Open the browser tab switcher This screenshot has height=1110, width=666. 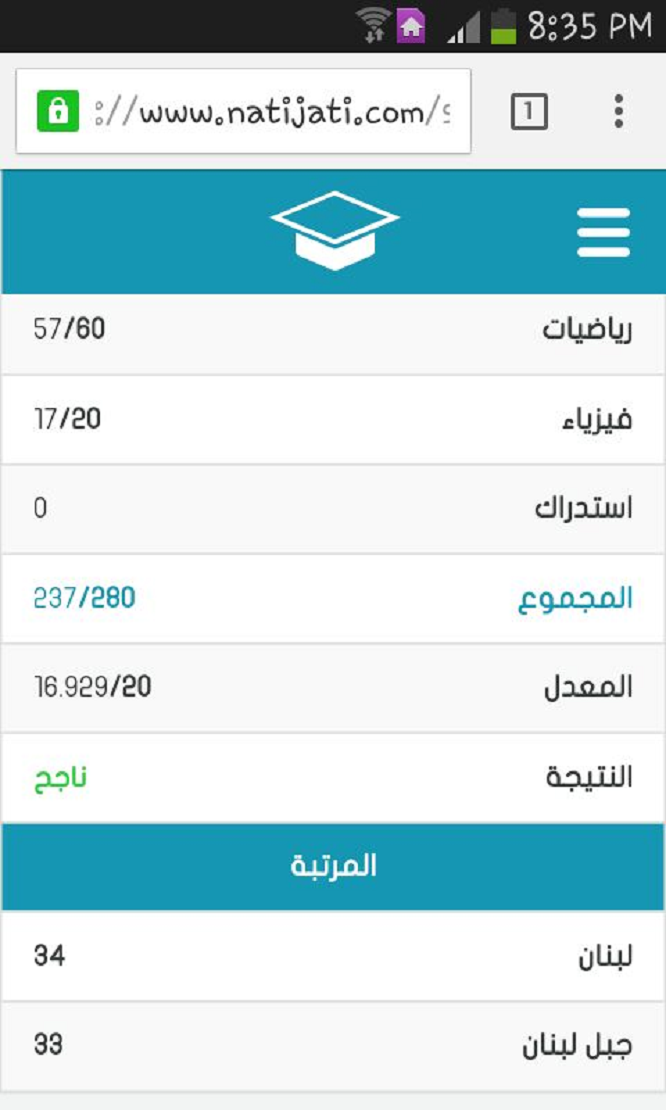tap(529, 111)
